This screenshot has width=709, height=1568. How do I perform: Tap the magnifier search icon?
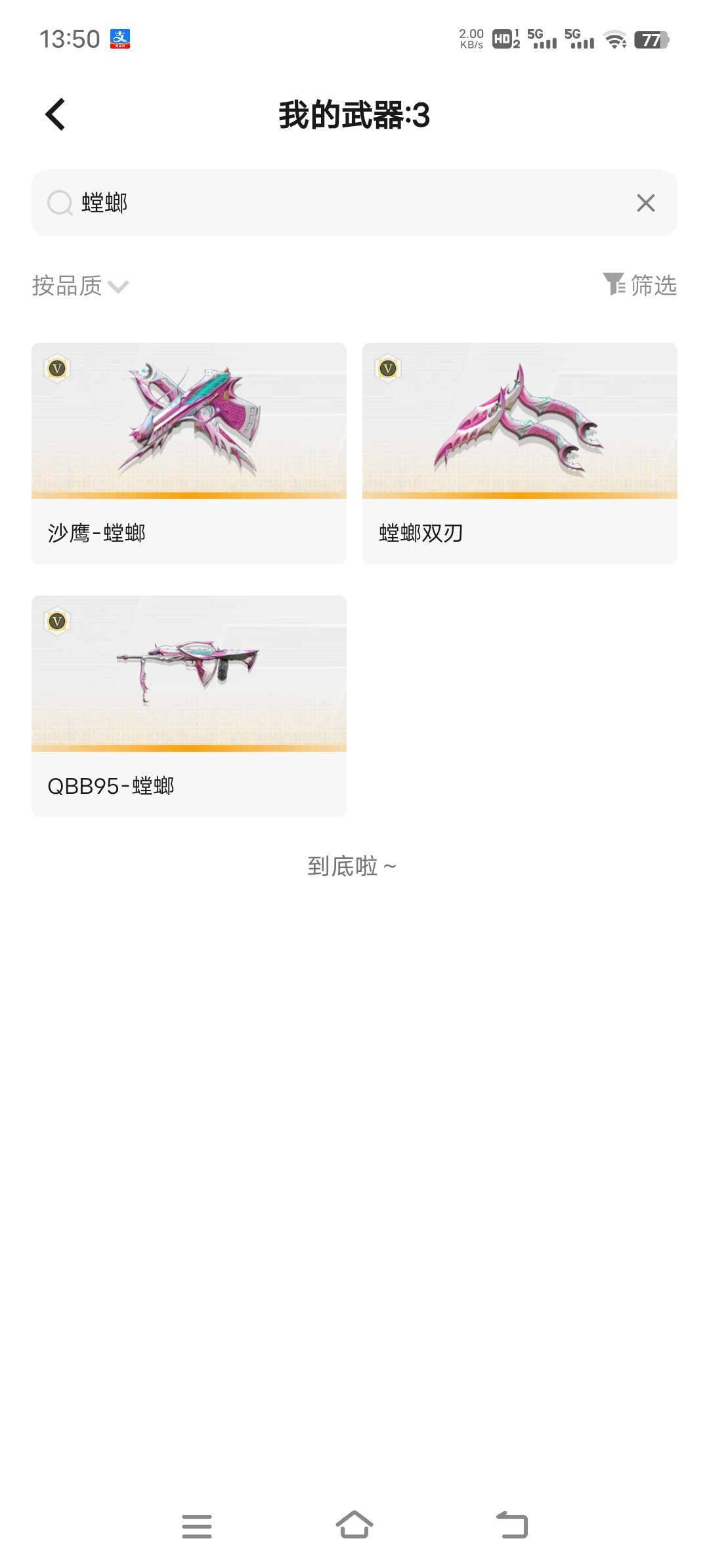tap(61, 204)
